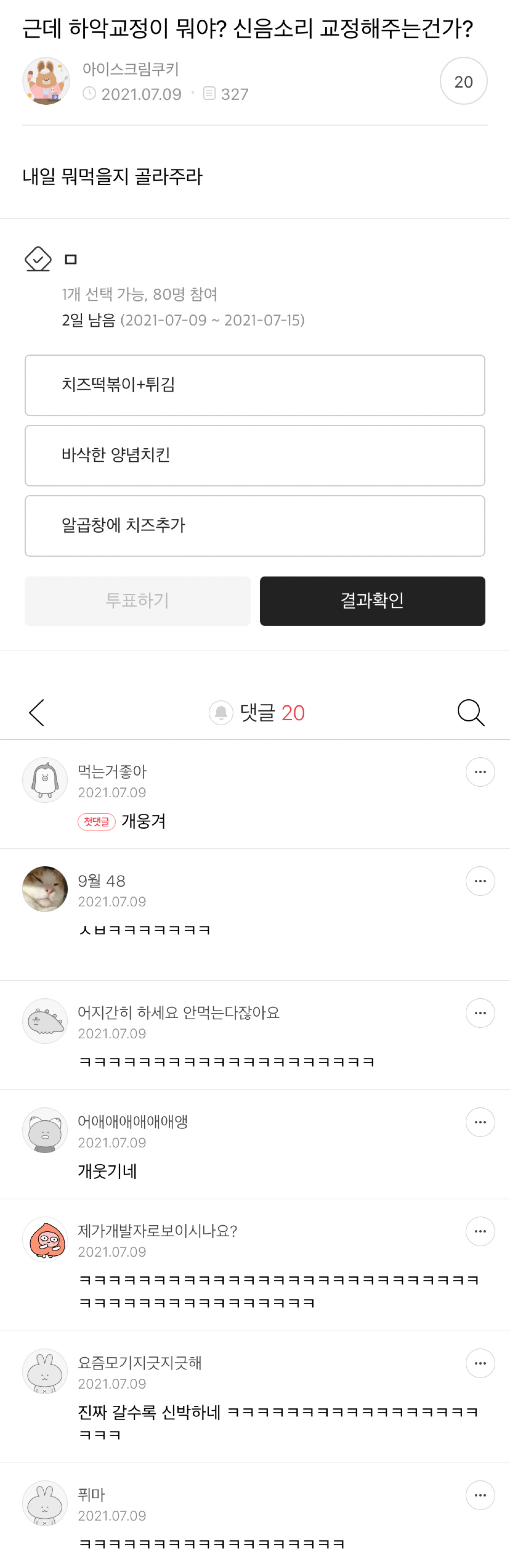
Task: View 9월 48's profile avatar
Action: coord(45,889)
